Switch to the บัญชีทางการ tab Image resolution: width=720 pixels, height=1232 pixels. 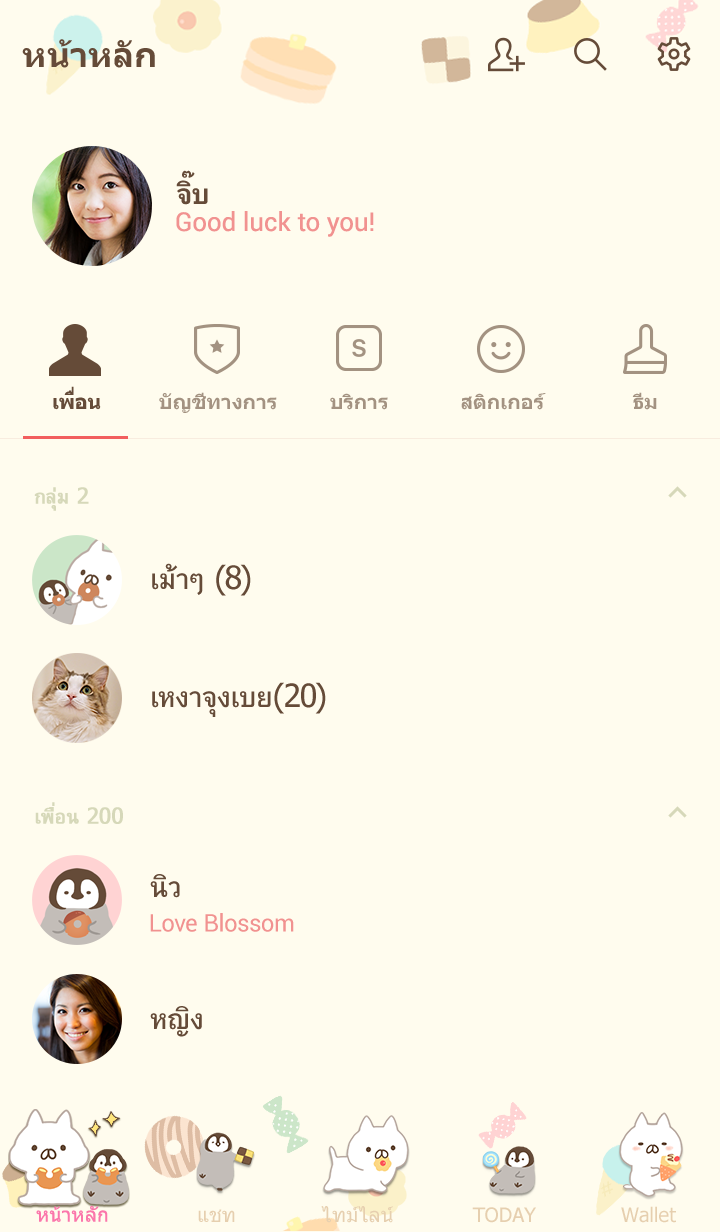click(217, 370)
